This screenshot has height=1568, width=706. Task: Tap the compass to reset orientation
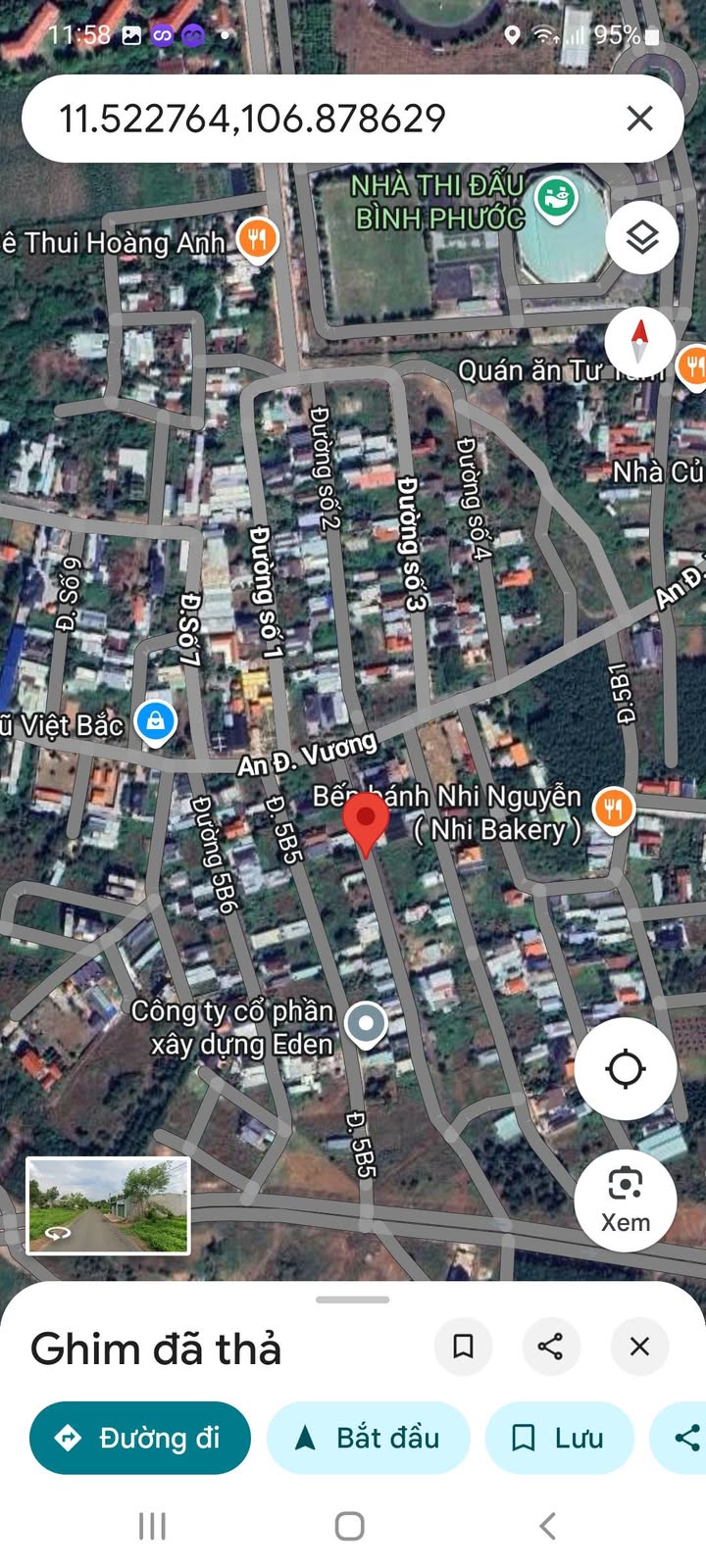click(x=640, y=340)
